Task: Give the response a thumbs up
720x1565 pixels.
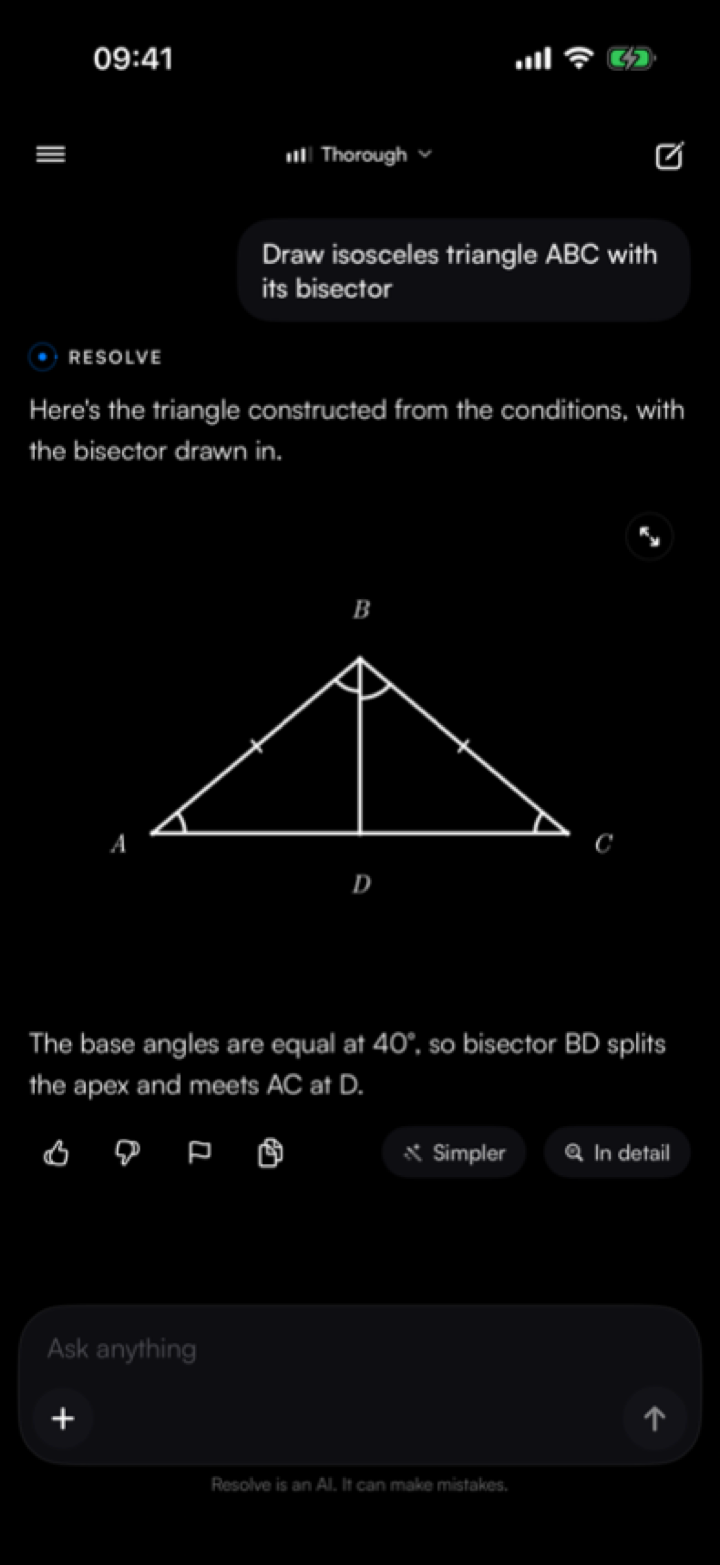Action: (57, 1155)
